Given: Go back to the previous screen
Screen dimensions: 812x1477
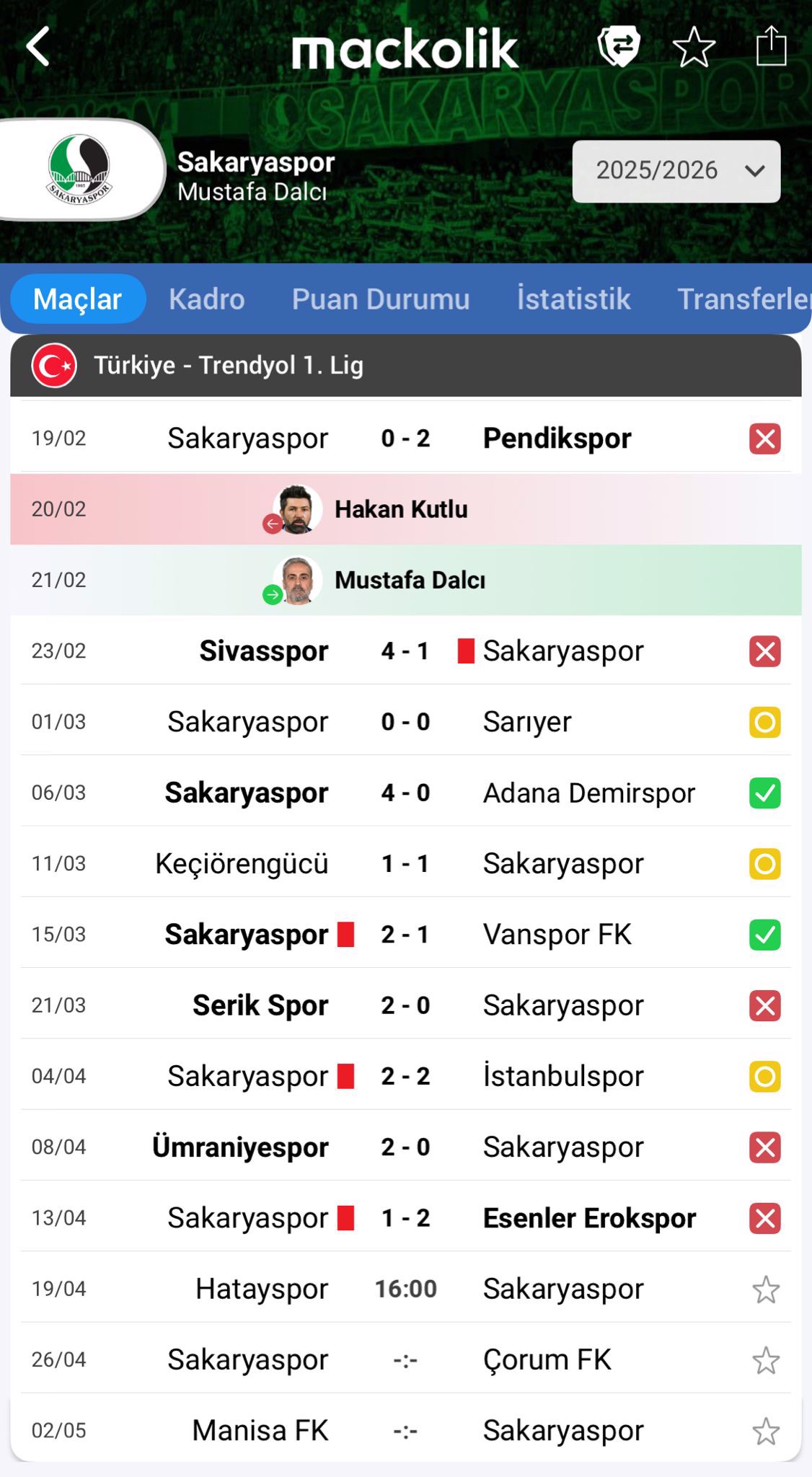Looking at the screenshot, I should pos(38,47).
